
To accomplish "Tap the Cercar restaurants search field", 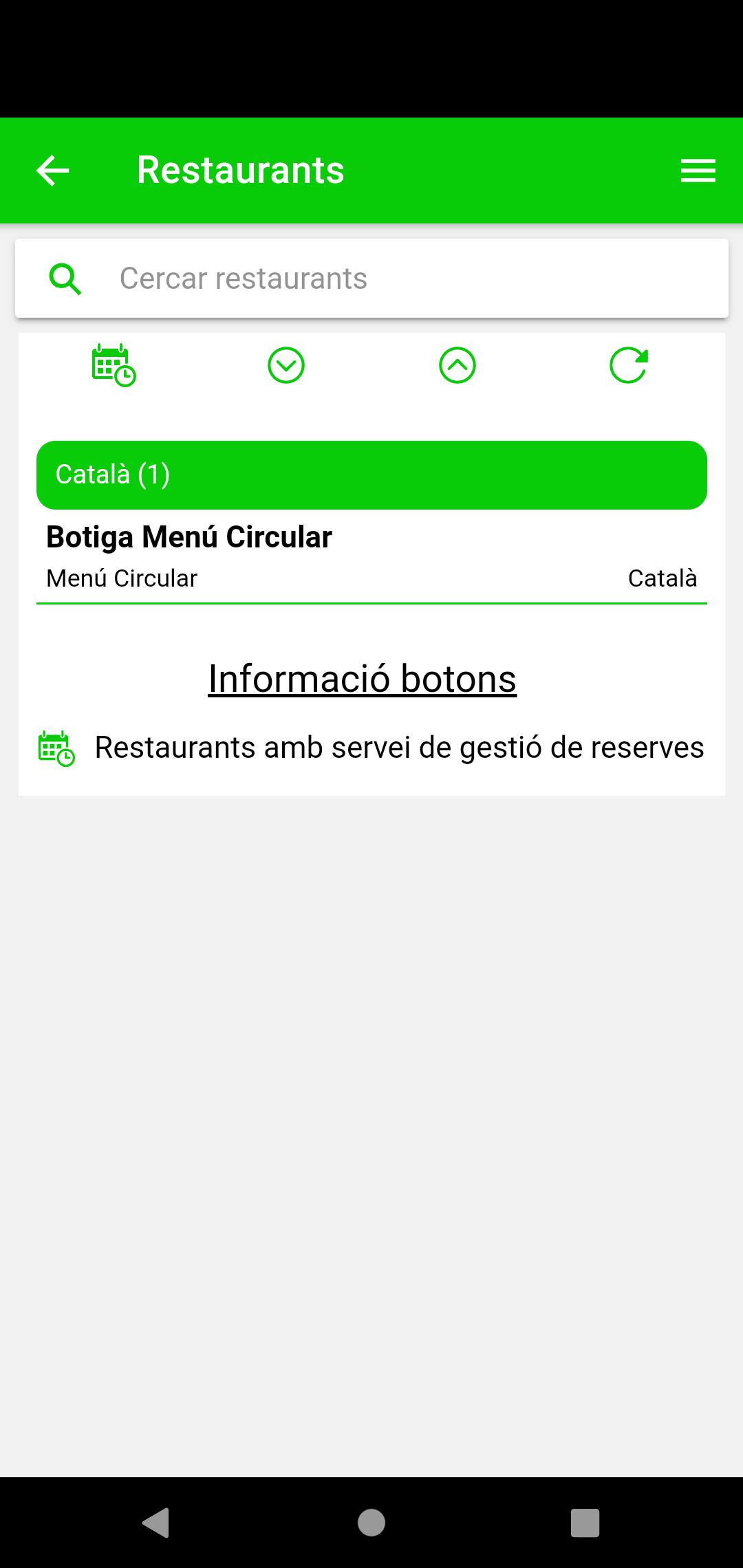I will tap(371, 279).
